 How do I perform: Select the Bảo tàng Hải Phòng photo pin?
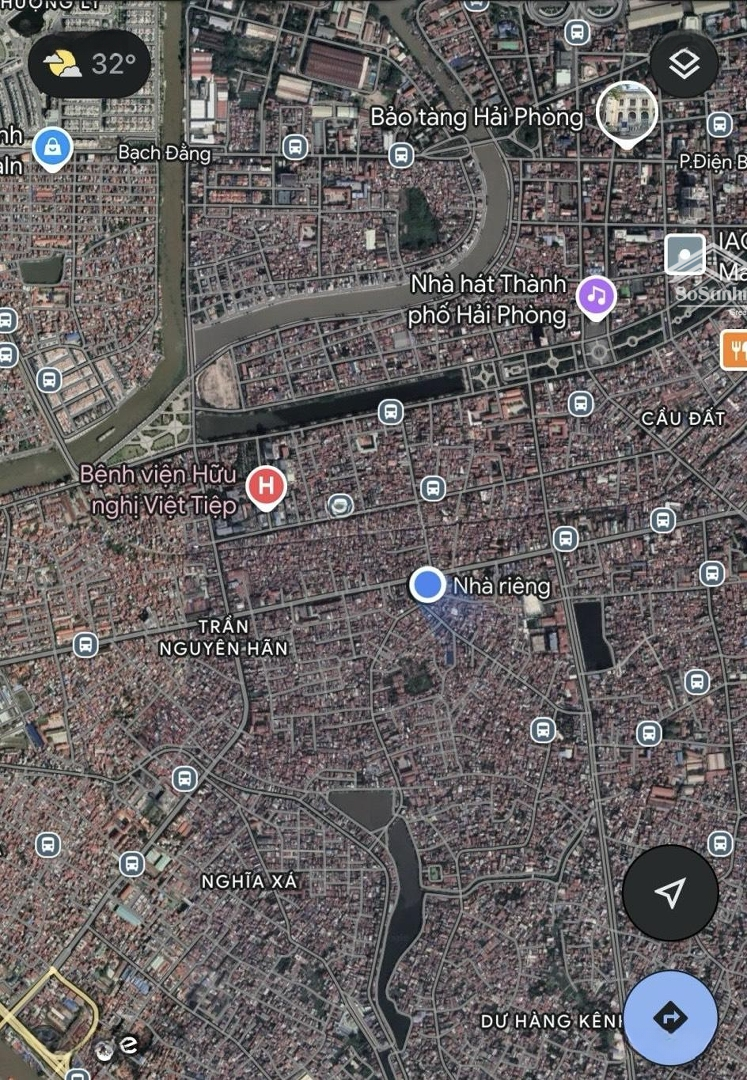pos(627,112)
